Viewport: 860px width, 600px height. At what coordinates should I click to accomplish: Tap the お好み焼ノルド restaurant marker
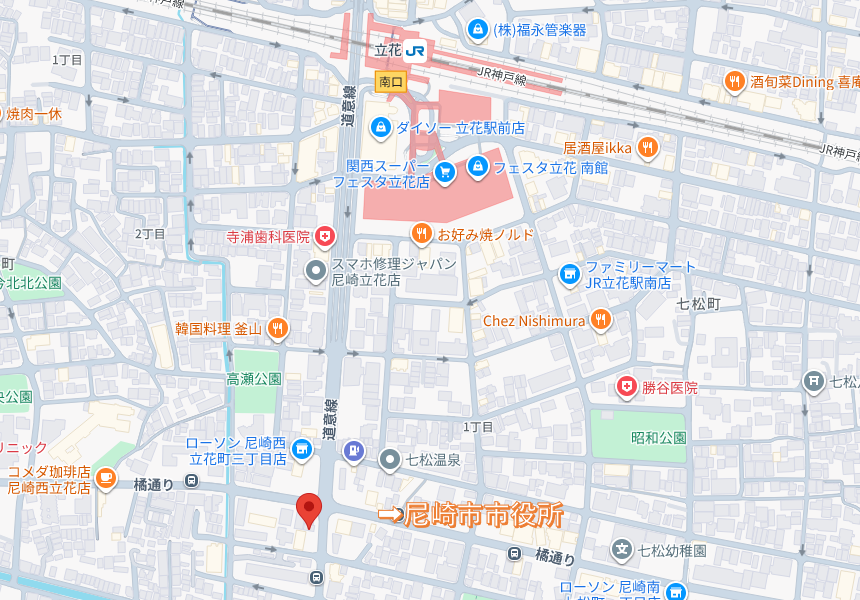[x=421, y=235]
